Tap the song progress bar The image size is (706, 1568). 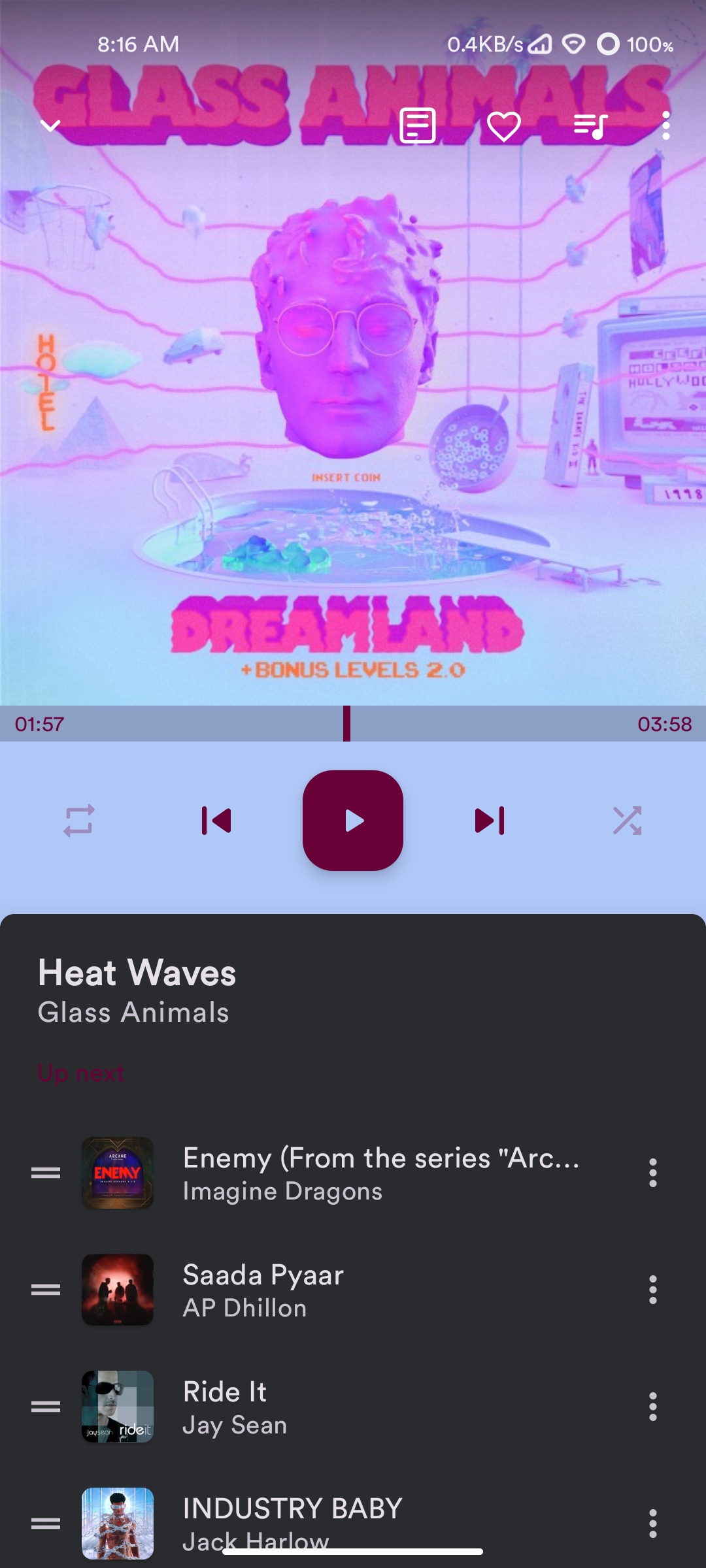pos(353,723)
